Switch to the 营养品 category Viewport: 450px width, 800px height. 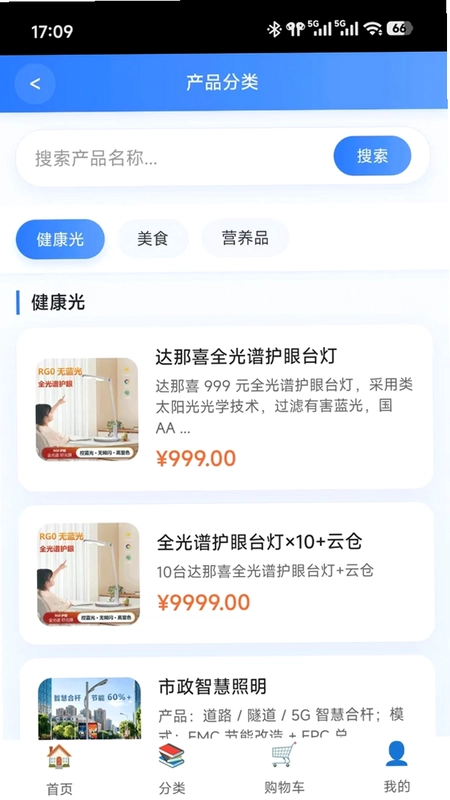[x=245, y=238]
